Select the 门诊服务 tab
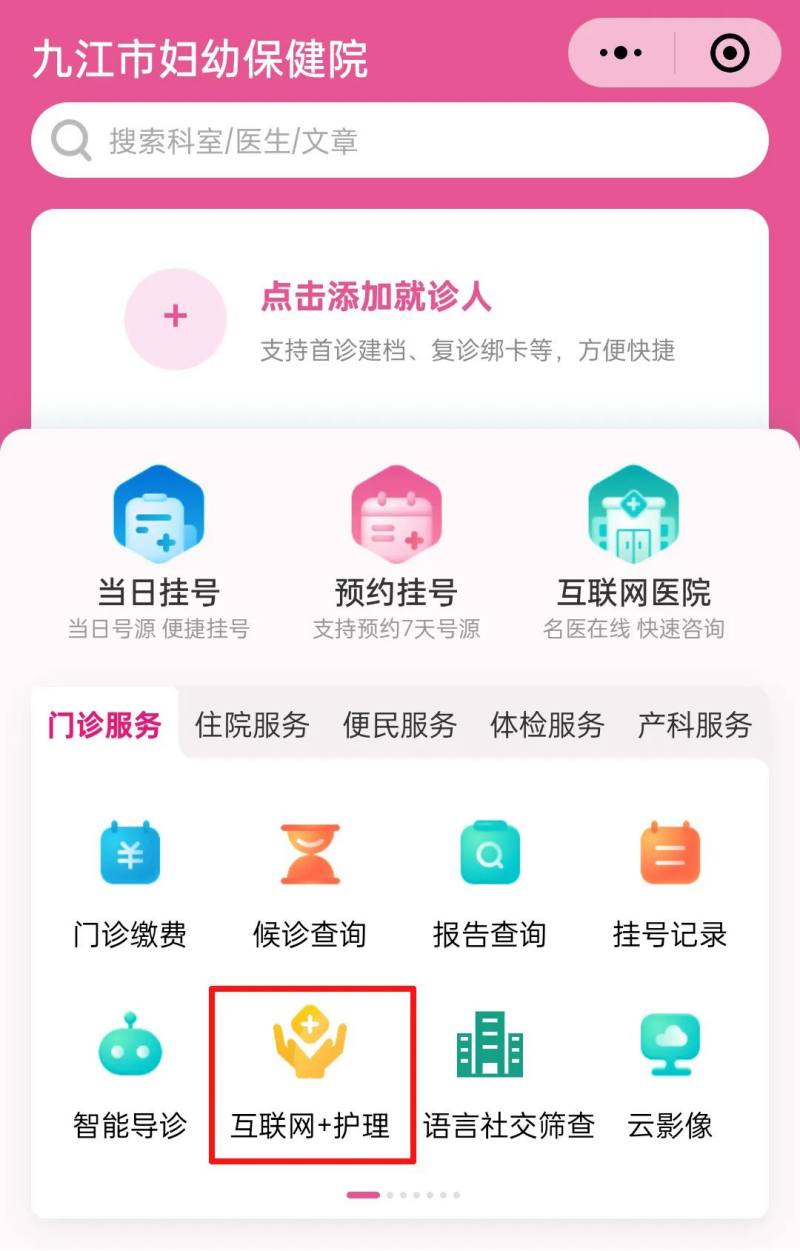 104,725
